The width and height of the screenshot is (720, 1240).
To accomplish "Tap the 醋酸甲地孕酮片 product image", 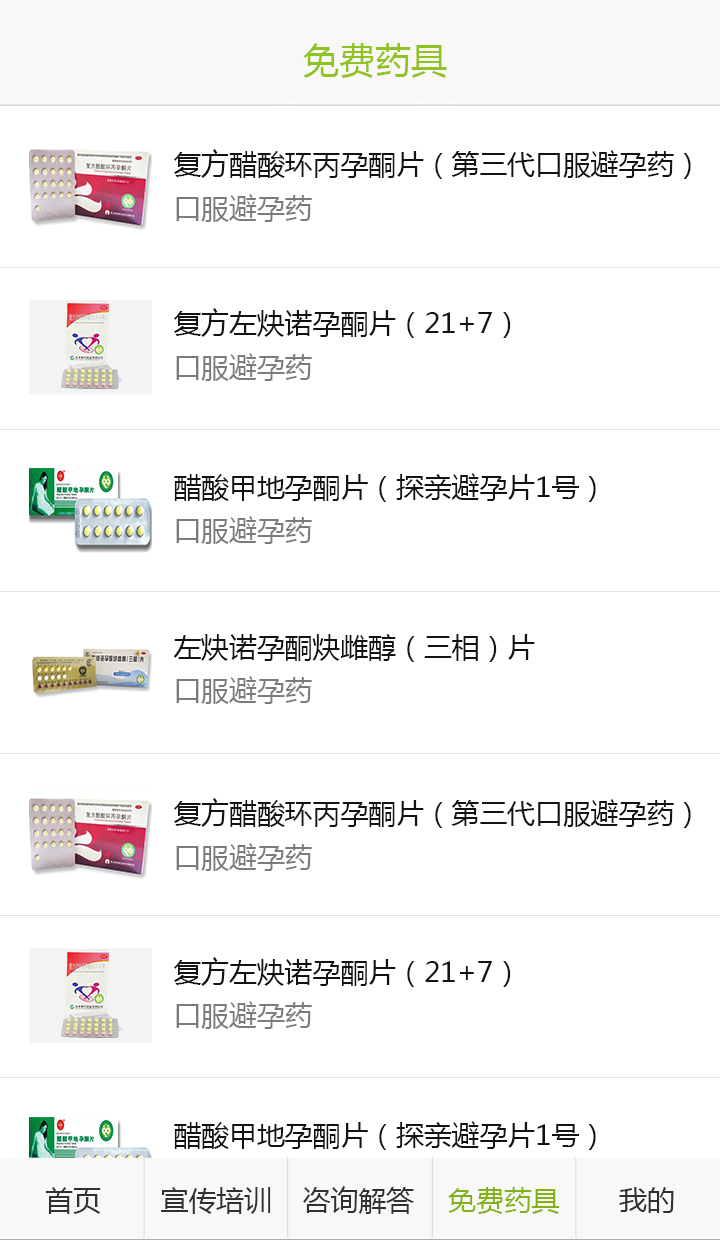I will coord(90,510).
